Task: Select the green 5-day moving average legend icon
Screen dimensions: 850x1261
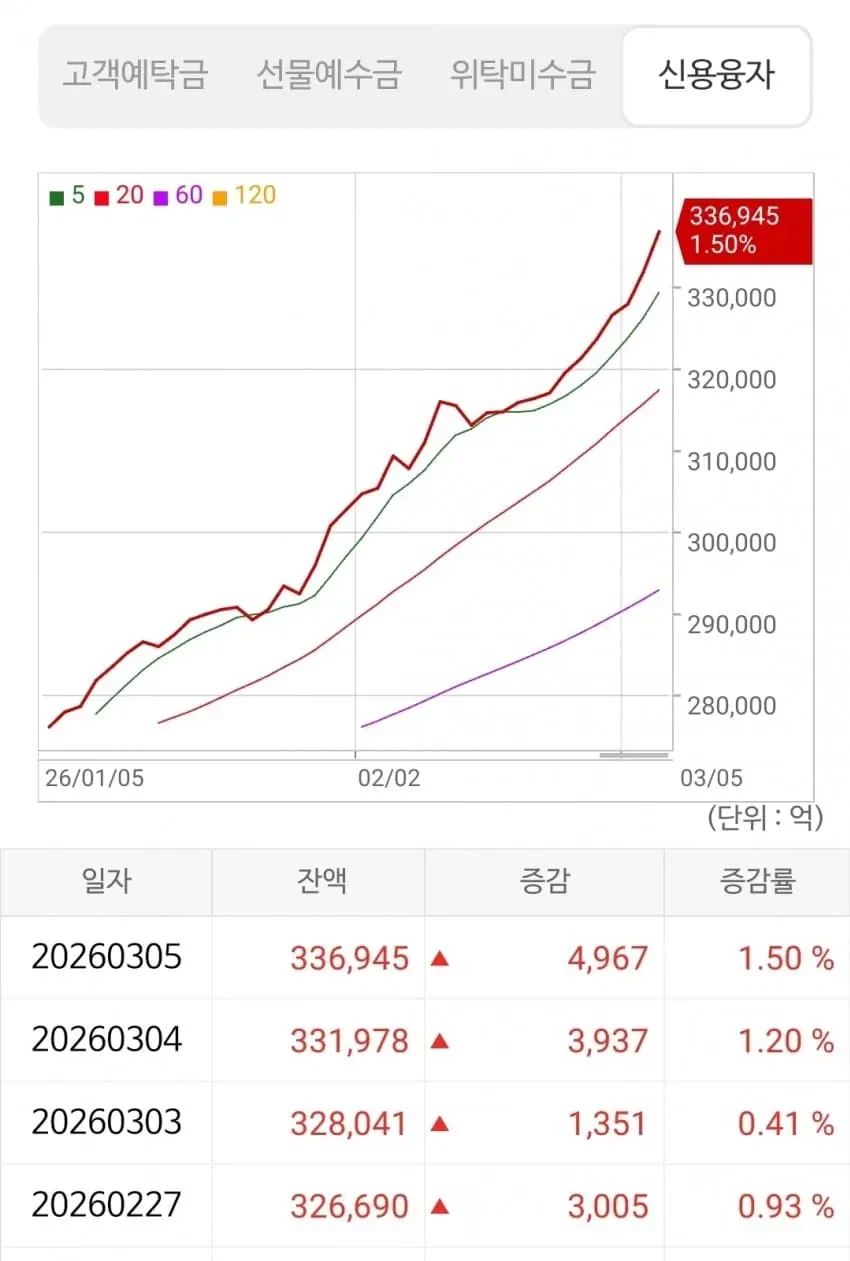Action: [58, 196]
